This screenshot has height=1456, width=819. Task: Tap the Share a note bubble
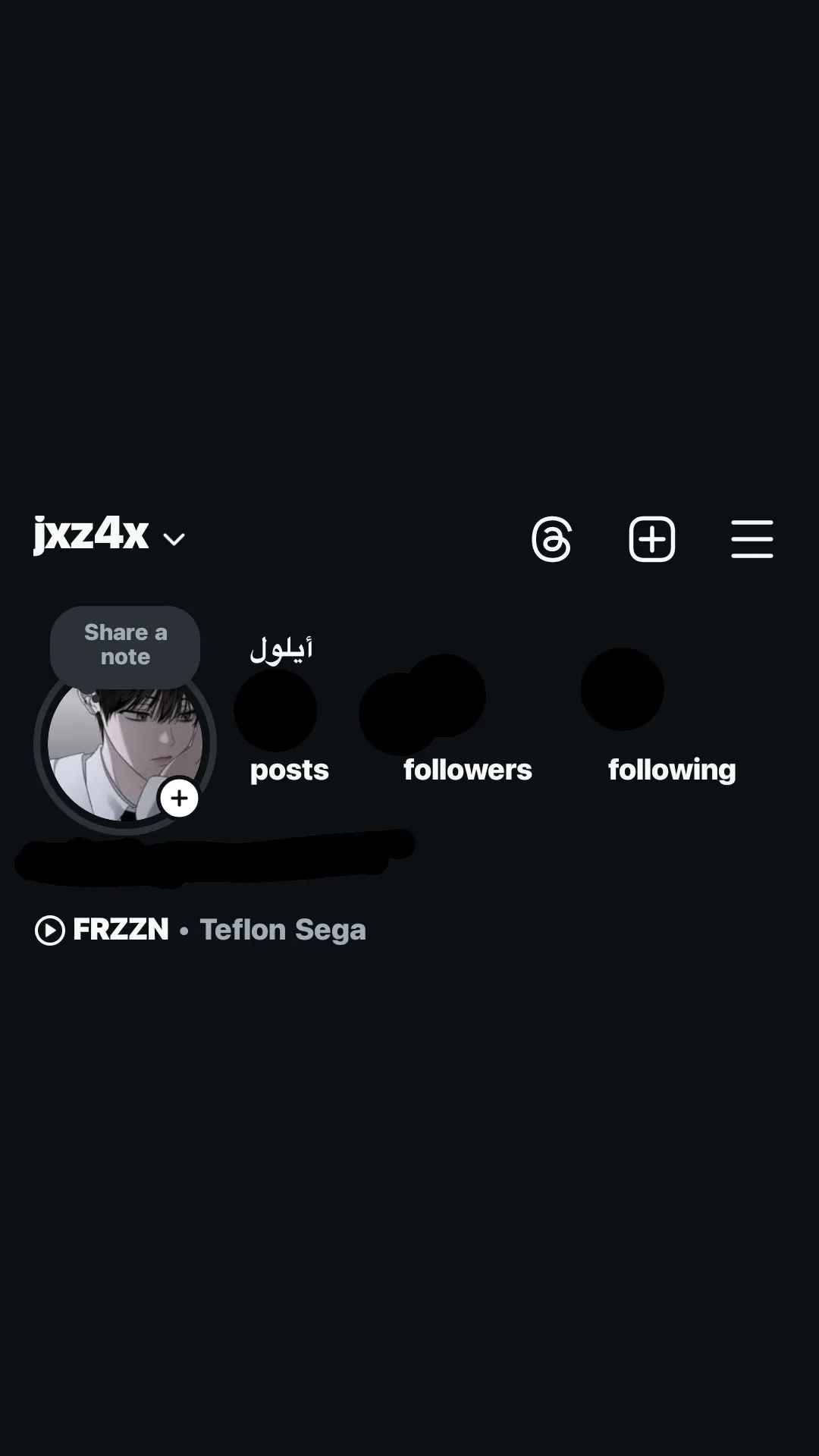125,645
